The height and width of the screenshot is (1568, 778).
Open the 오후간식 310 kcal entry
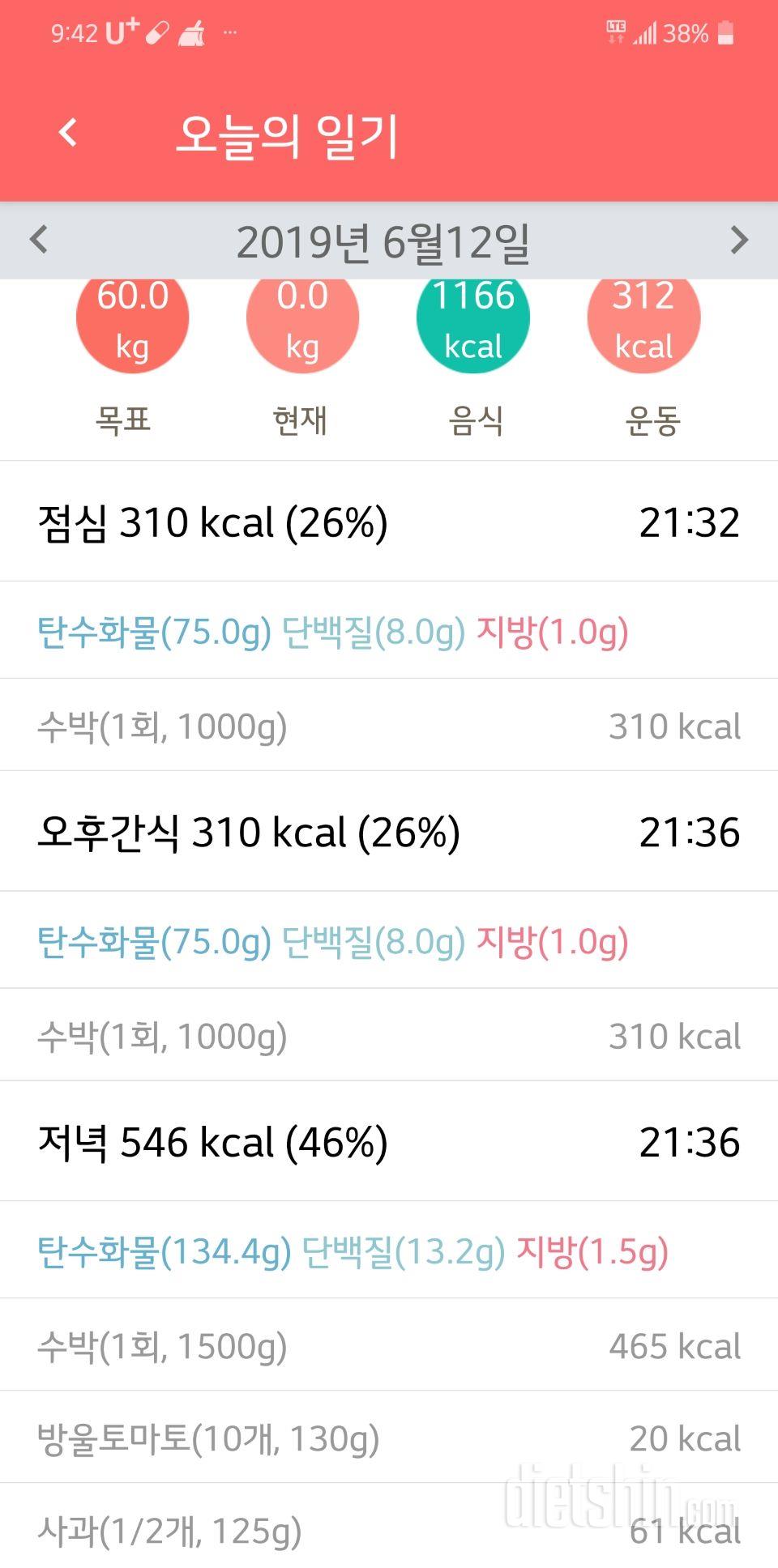[389, 832]
